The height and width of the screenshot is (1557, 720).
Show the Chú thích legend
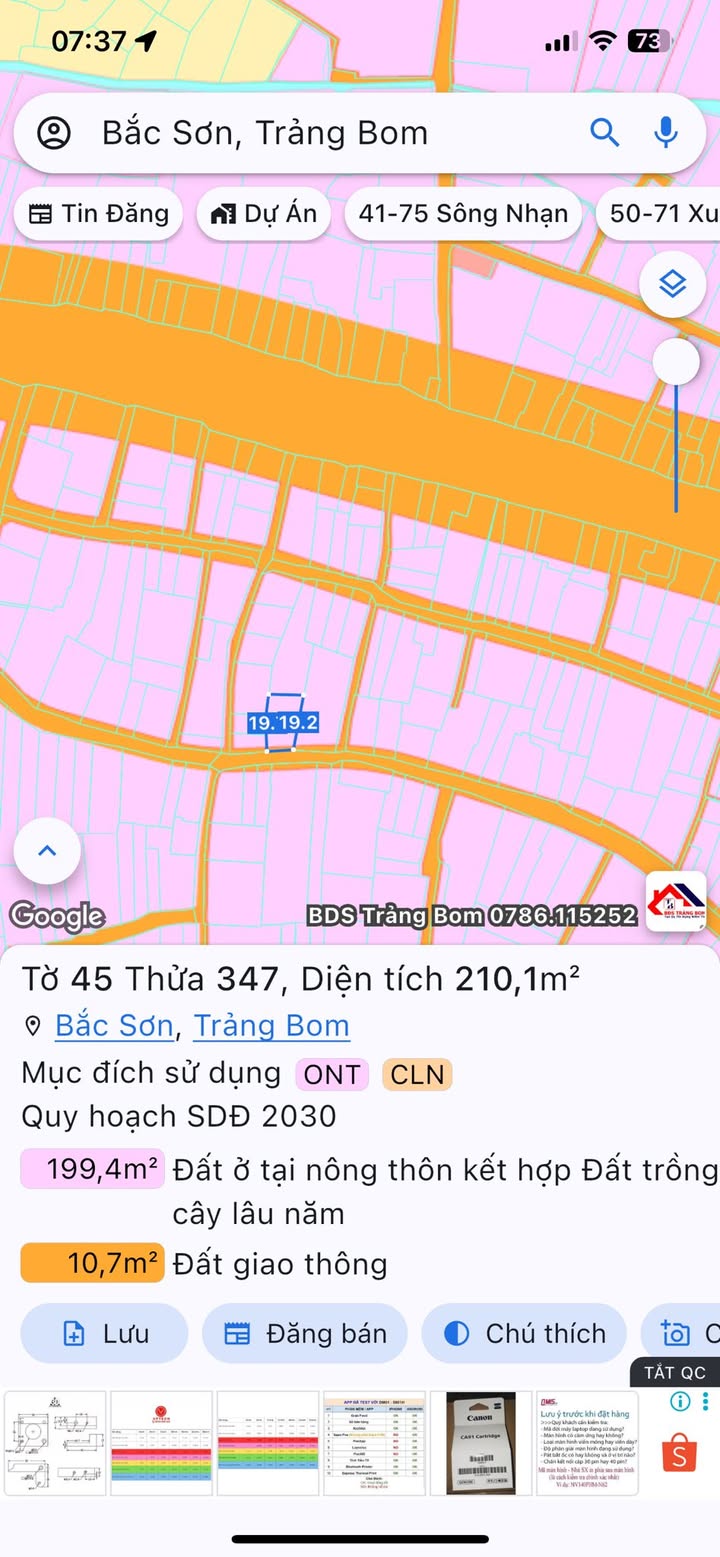point(525,1333)
